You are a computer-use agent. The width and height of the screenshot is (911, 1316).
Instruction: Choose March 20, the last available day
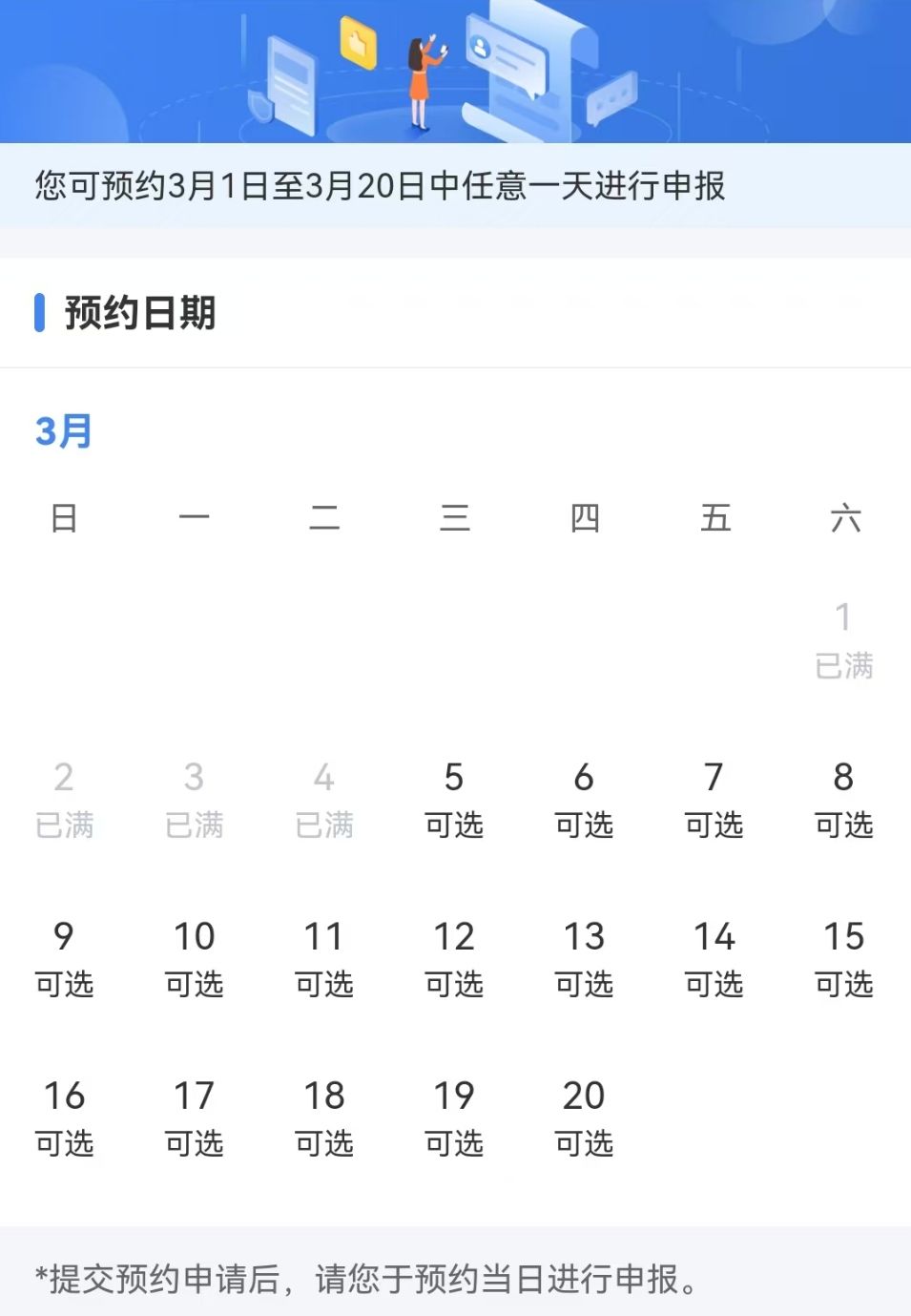[x=584, y=1118]
